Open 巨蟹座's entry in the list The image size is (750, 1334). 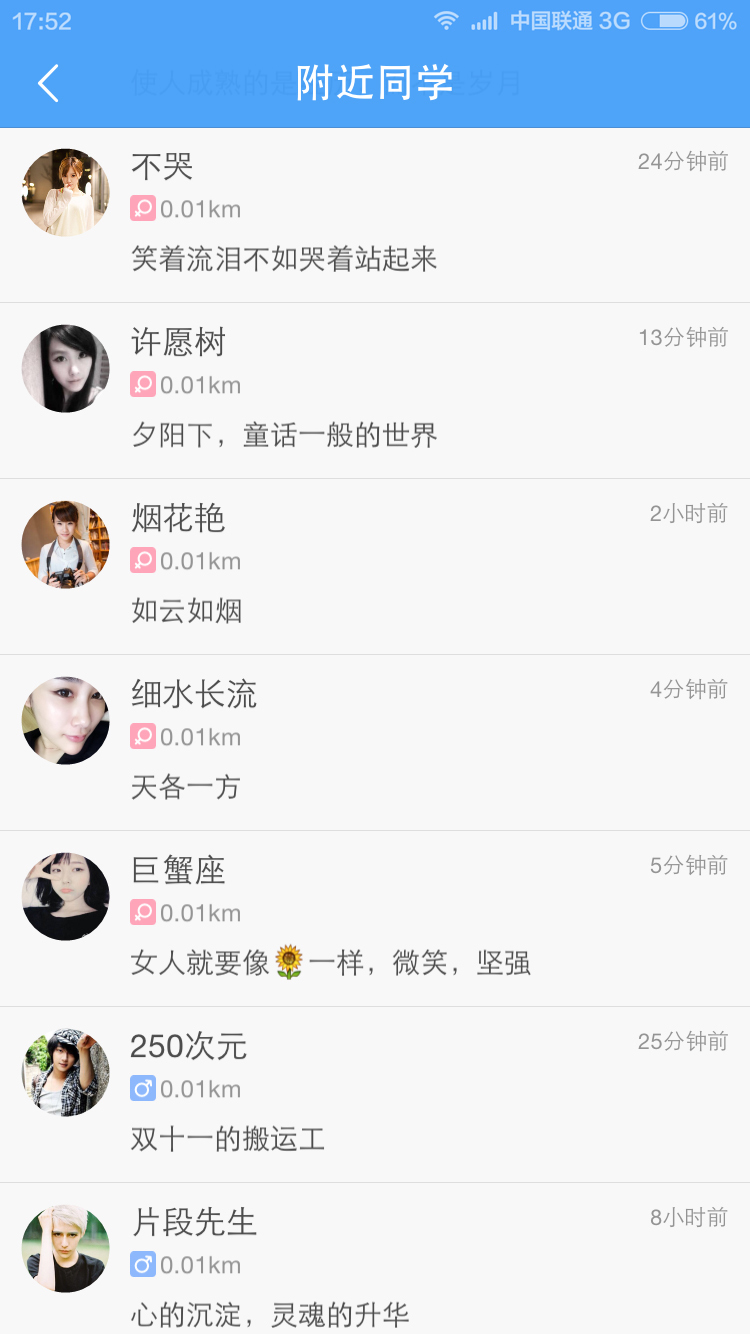pyautogui.click(x=375, y=919)
